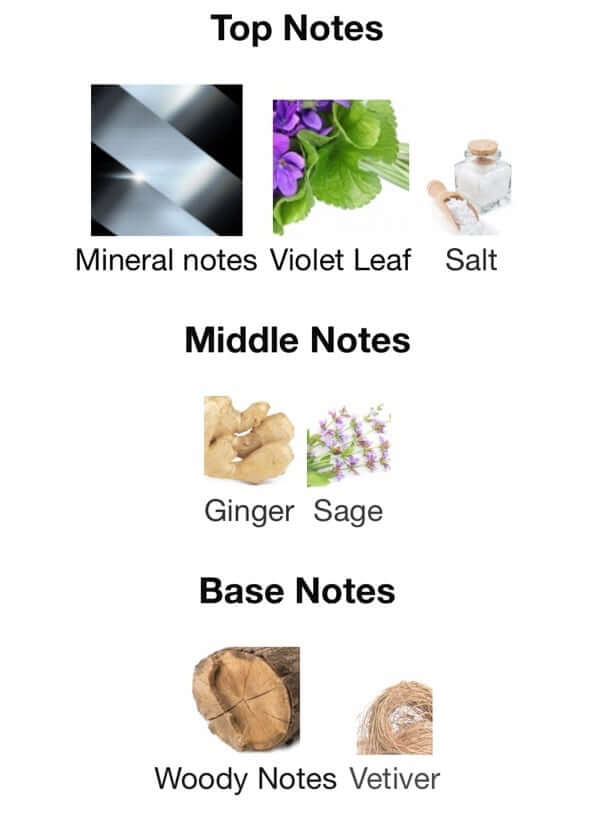The height and width of the screenshot is (820, 613).
Task: Select the Vetiver note
Action: tap(394, 724)
